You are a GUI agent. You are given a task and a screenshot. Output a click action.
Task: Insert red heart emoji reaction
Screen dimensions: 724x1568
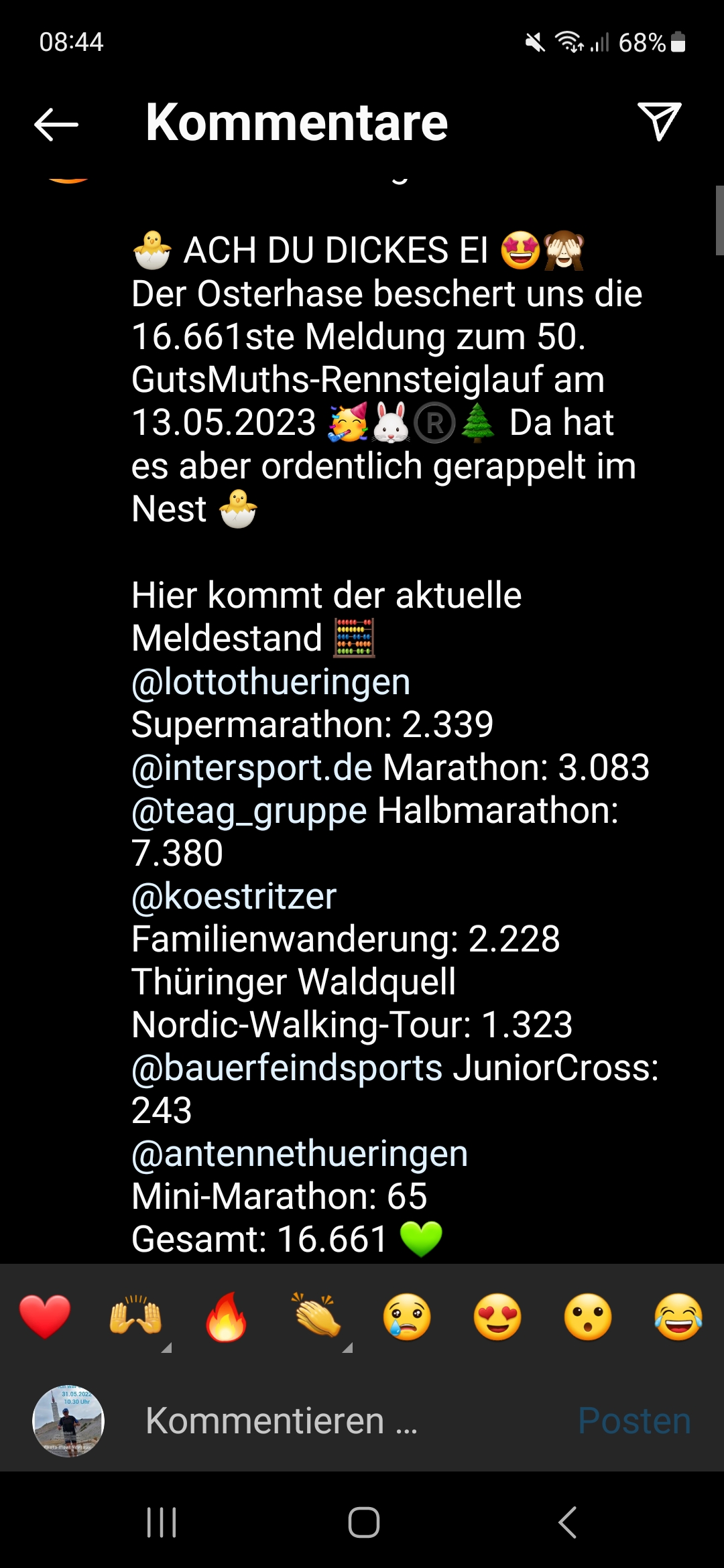pos(45,1317)
